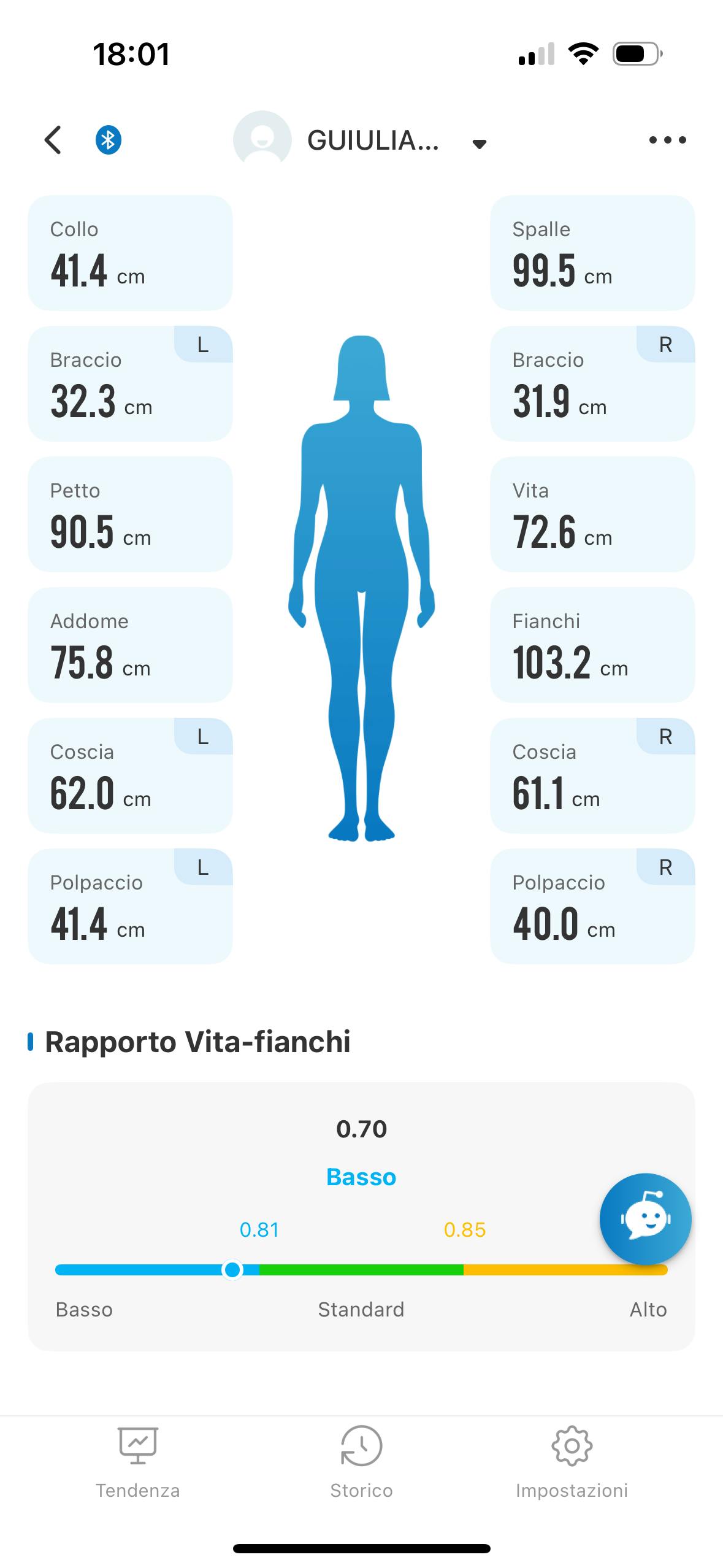The height and width of the screenshot is (1568, 723).
Task: Open the Spalle measurement card
Action: pyautogui.click(x=592, y=253)
